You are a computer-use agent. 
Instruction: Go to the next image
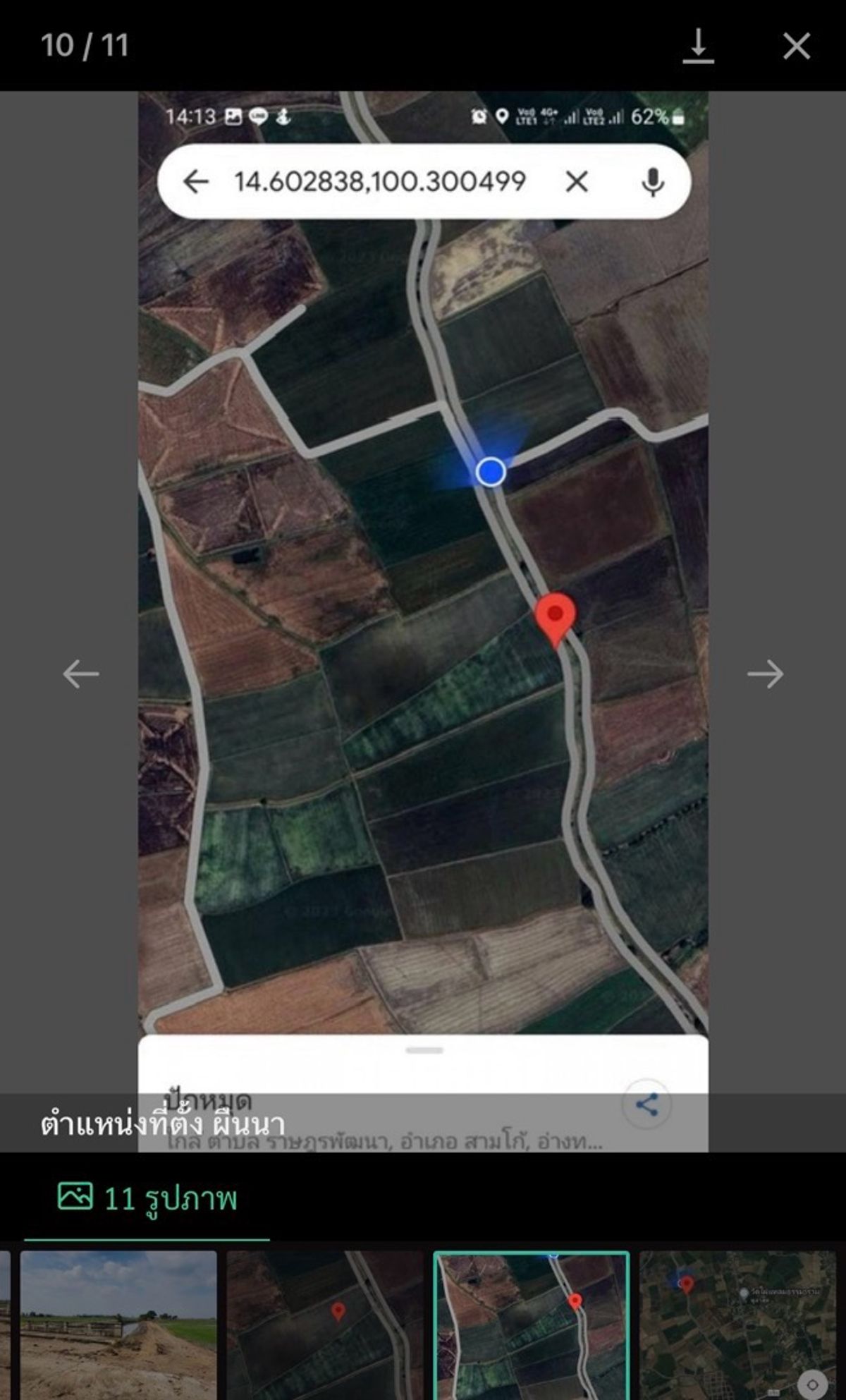click(765, 674)
